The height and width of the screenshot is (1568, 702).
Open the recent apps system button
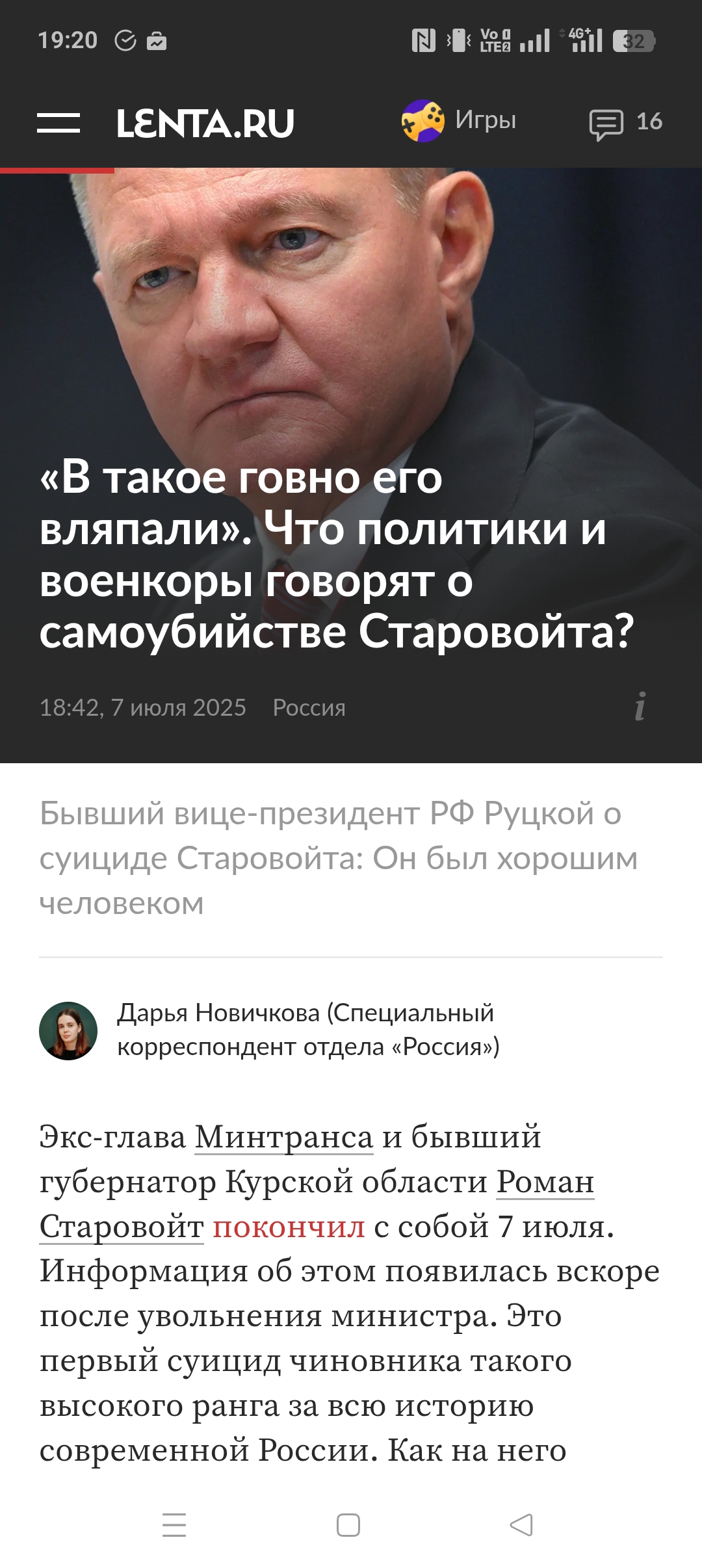click(x=174, y=1524)
